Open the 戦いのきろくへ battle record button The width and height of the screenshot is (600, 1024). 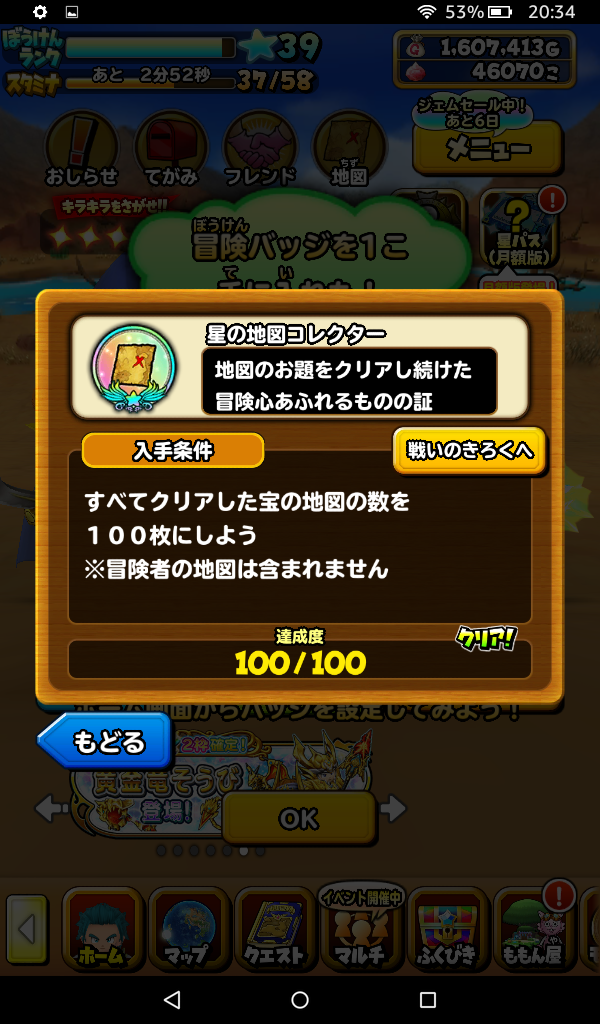pos(469,451)
